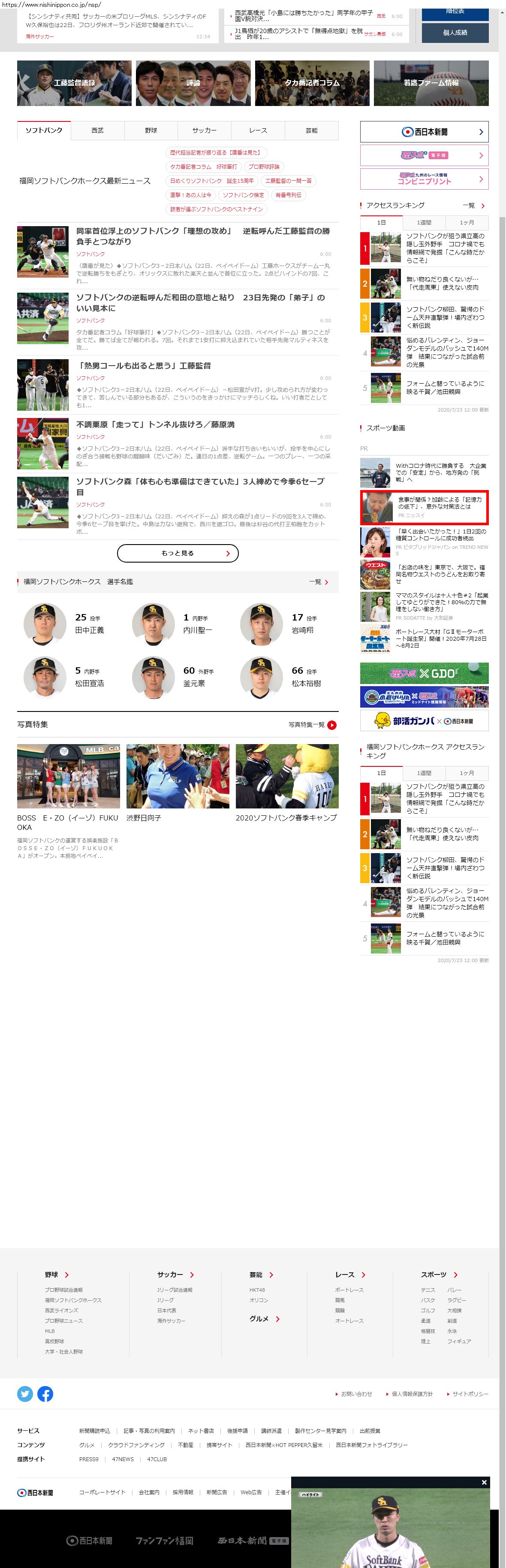Open player profile for 内川聖一
The image size is (506, 1568).
tap(198, 630)
